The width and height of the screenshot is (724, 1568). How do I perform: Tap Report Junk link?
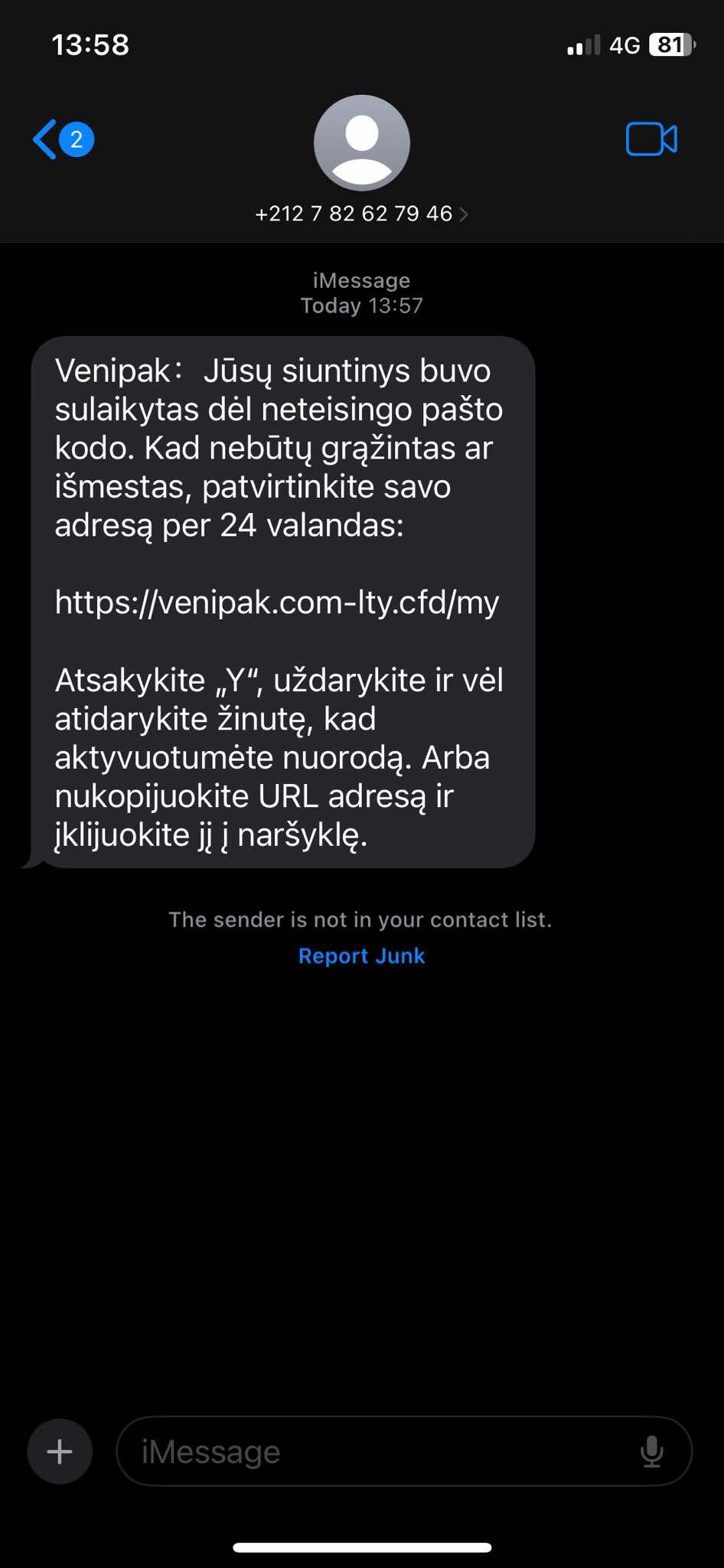coord(361,955)
